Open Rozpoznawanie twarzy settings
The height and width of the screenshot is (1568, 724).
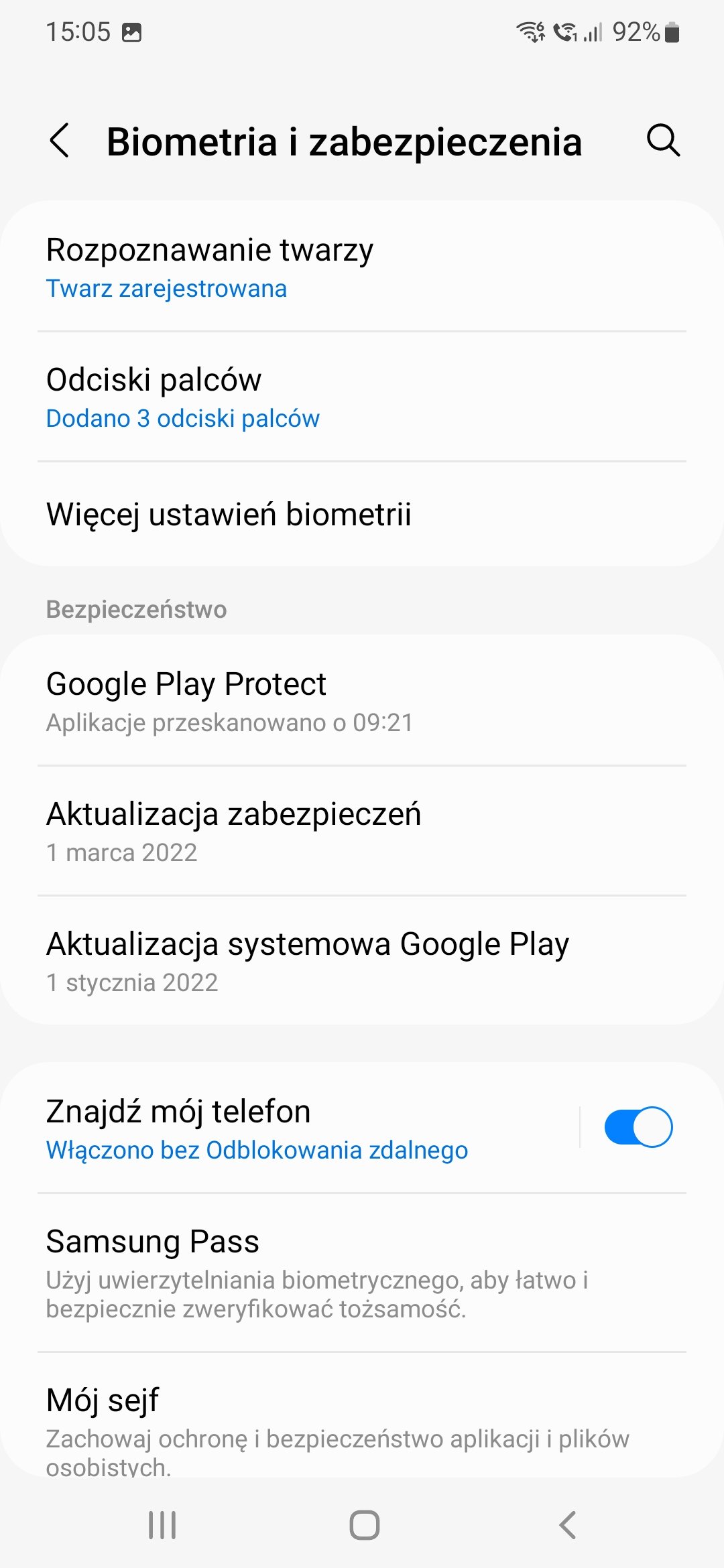(x=362, y=267)
